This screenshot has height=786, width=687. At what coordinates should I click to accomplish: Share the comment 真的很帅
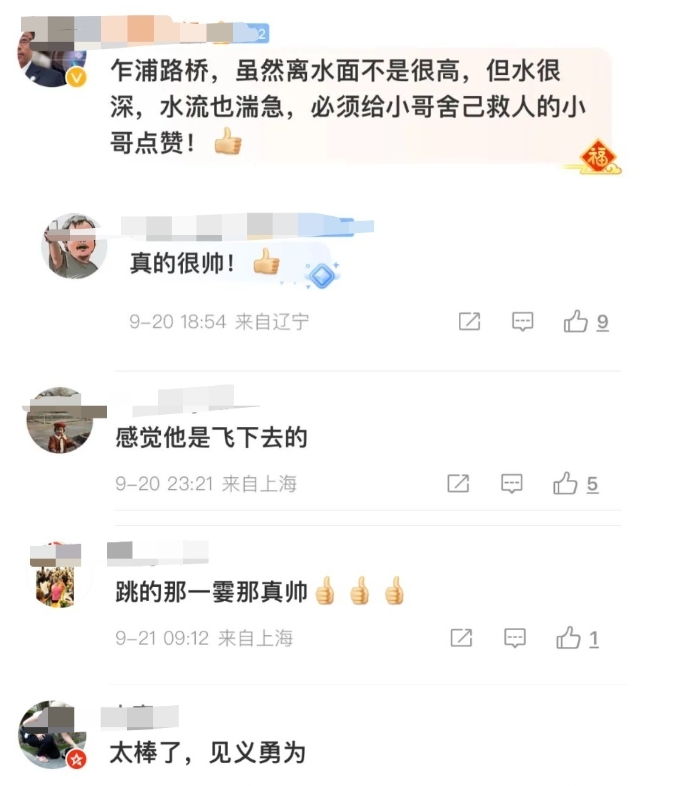[469, 322]
